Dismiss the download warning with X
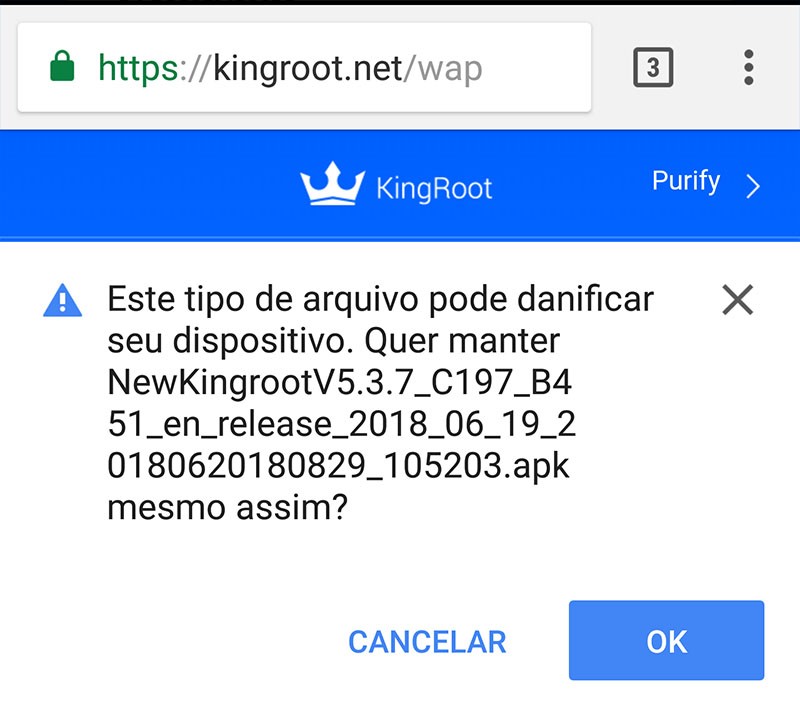 737,299
